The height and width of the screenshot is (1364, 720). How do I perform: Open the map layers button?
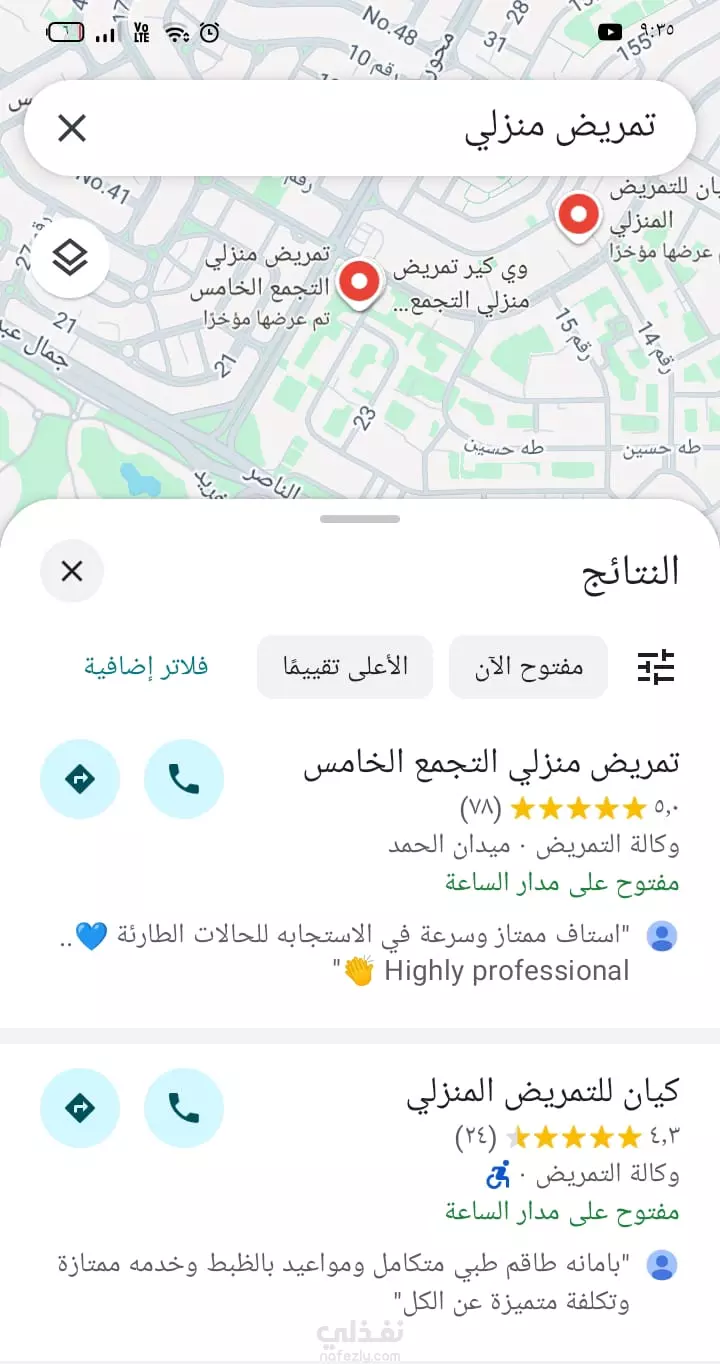point(69,259)
